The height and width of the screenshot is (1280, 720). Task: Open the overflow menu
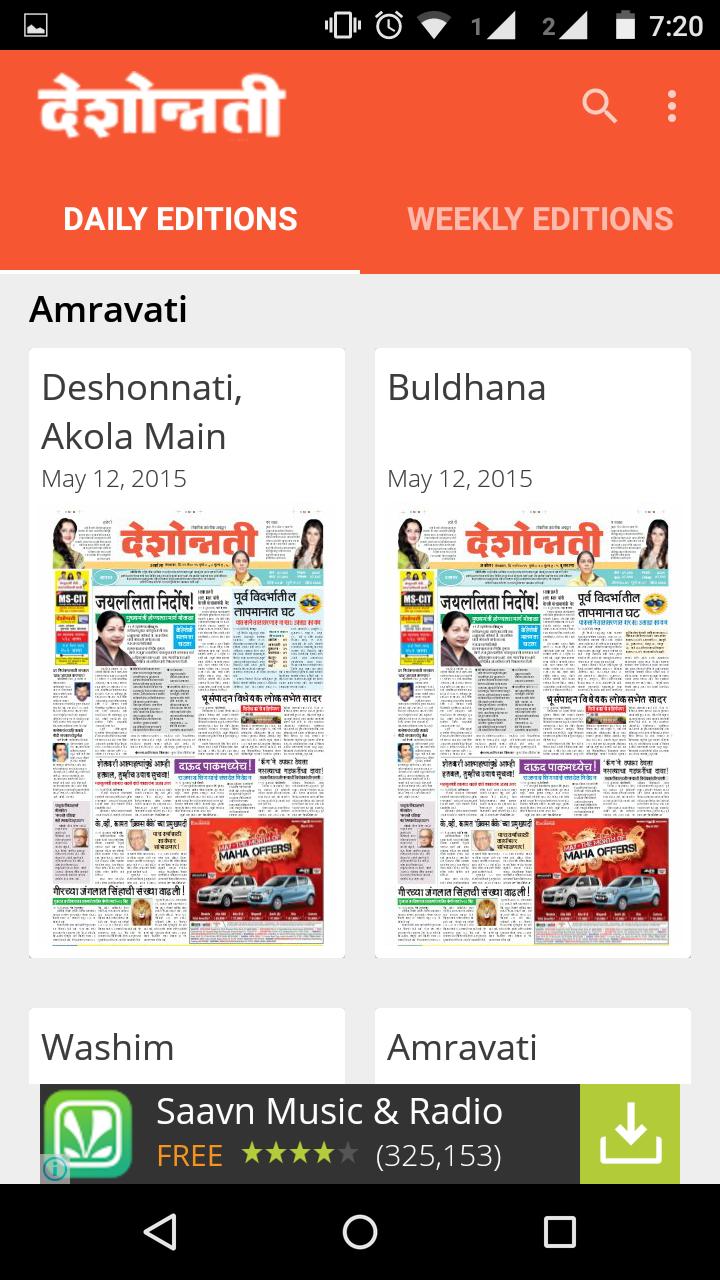click(672, 105)
